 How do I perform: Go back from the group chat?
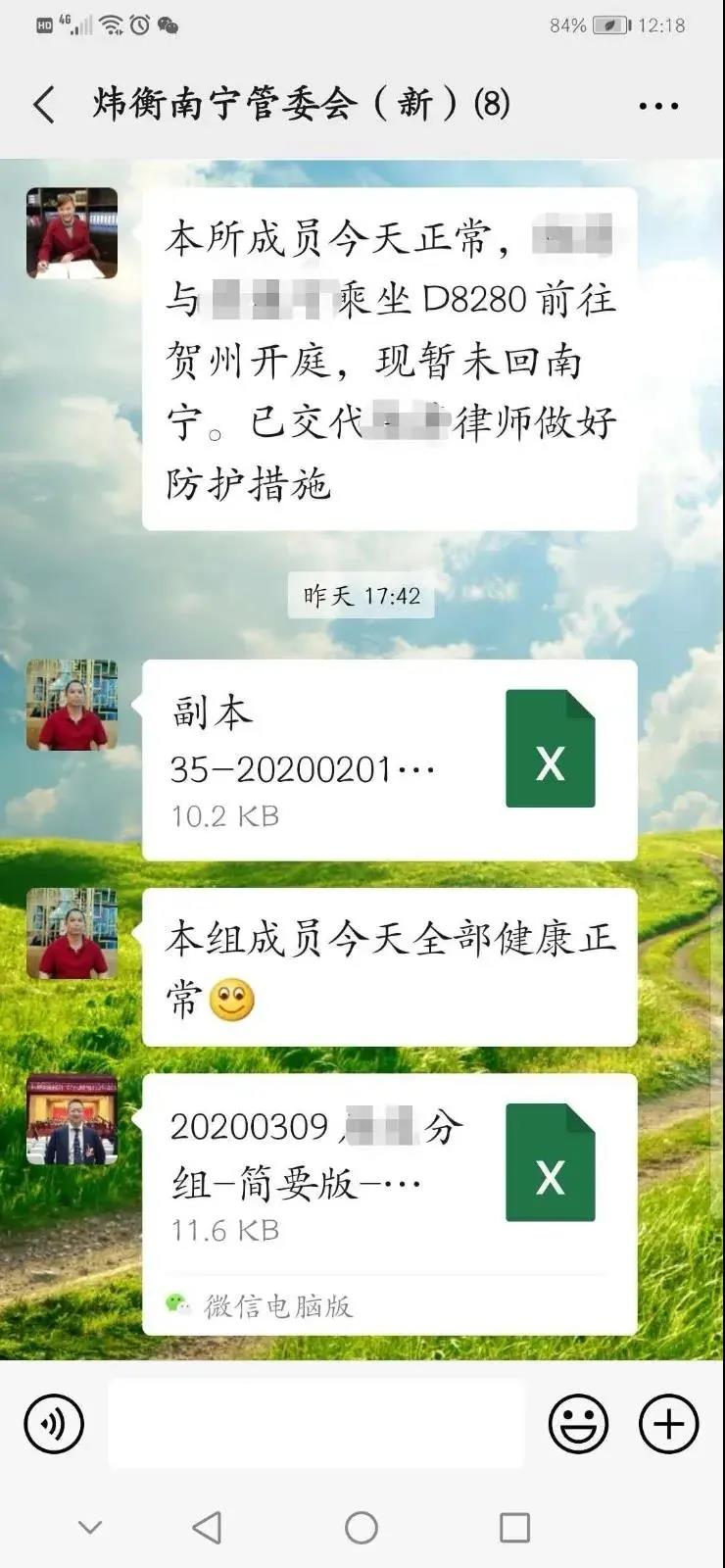click(x=44, y=104)
